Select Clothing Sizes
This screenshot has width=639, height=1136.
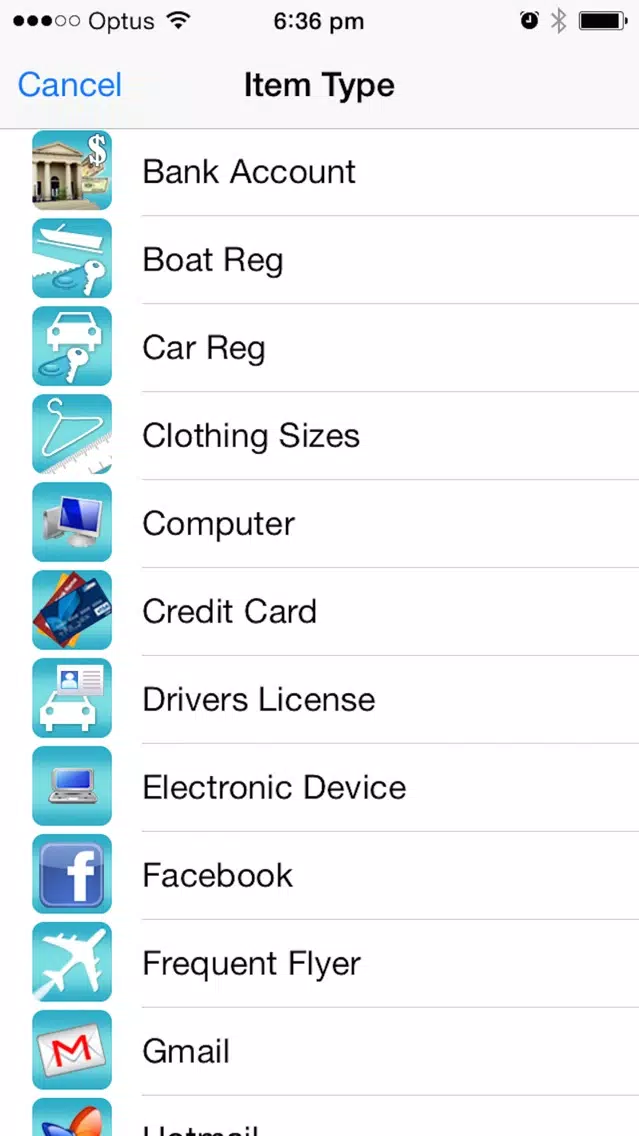coord(320,435)
